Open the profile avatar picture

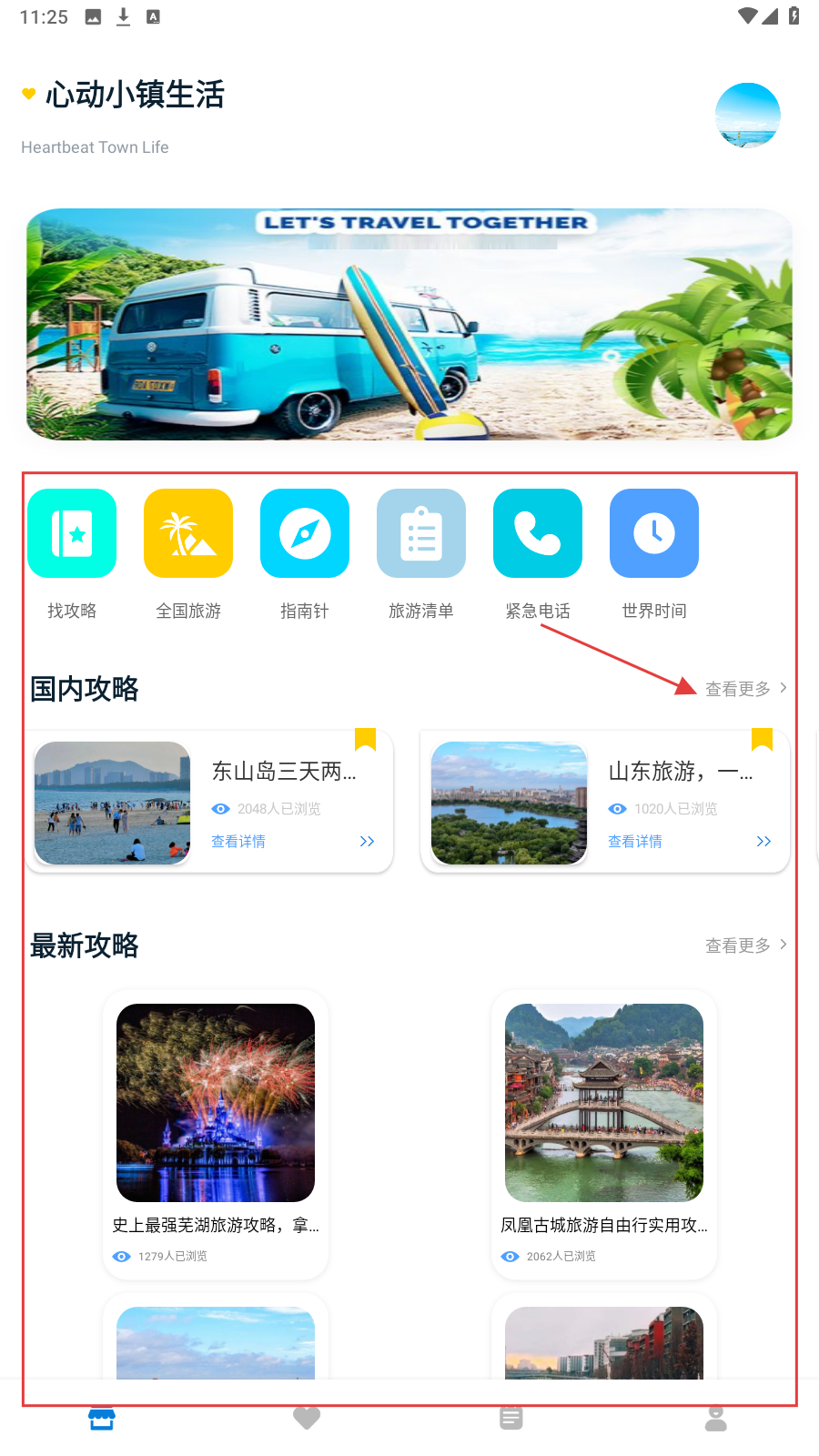point(747,116)
